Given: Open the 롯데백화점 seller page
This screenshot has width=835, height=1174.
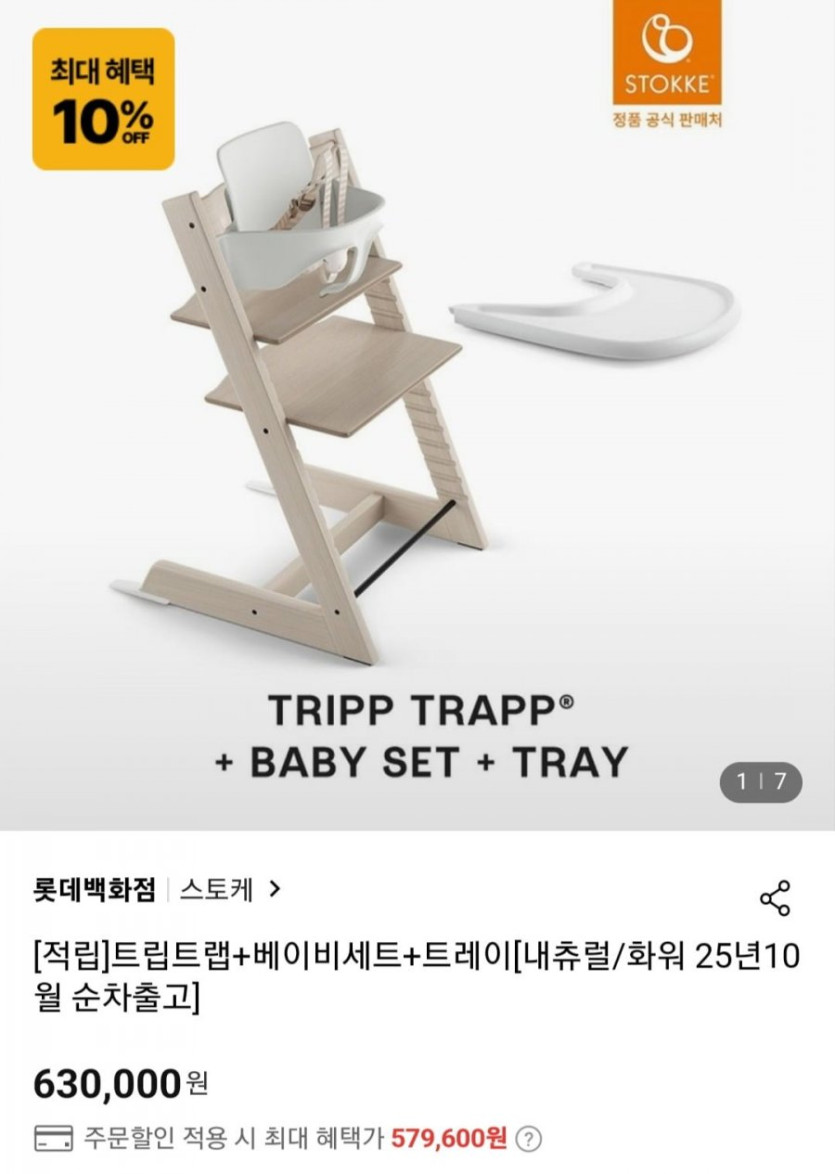Looking at the screenshot, I should pyautogui.click(x=95, y=889).
